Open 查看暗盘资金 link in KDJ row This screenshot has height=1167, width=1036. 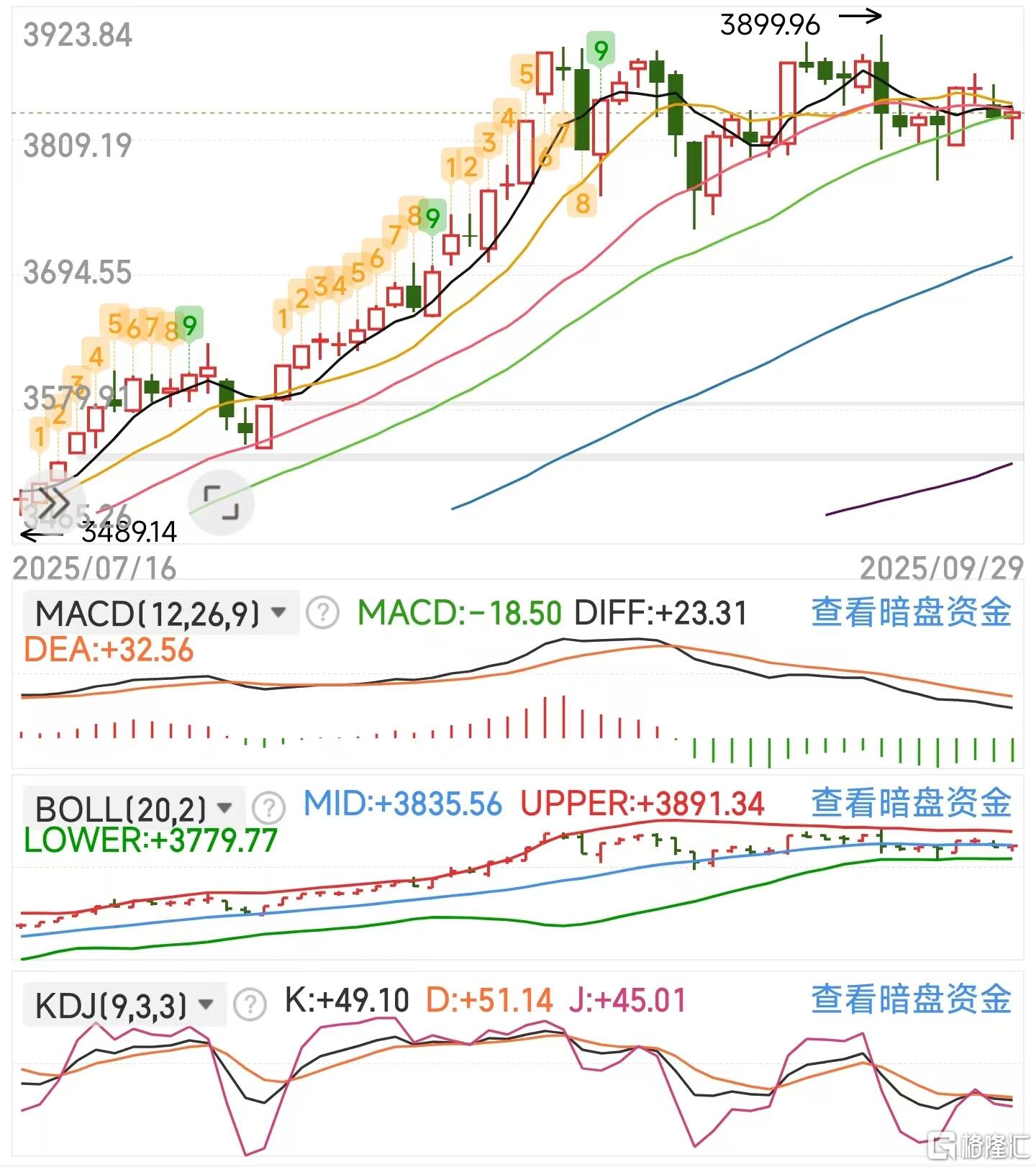pyautogui.click(x=911, y=999)
